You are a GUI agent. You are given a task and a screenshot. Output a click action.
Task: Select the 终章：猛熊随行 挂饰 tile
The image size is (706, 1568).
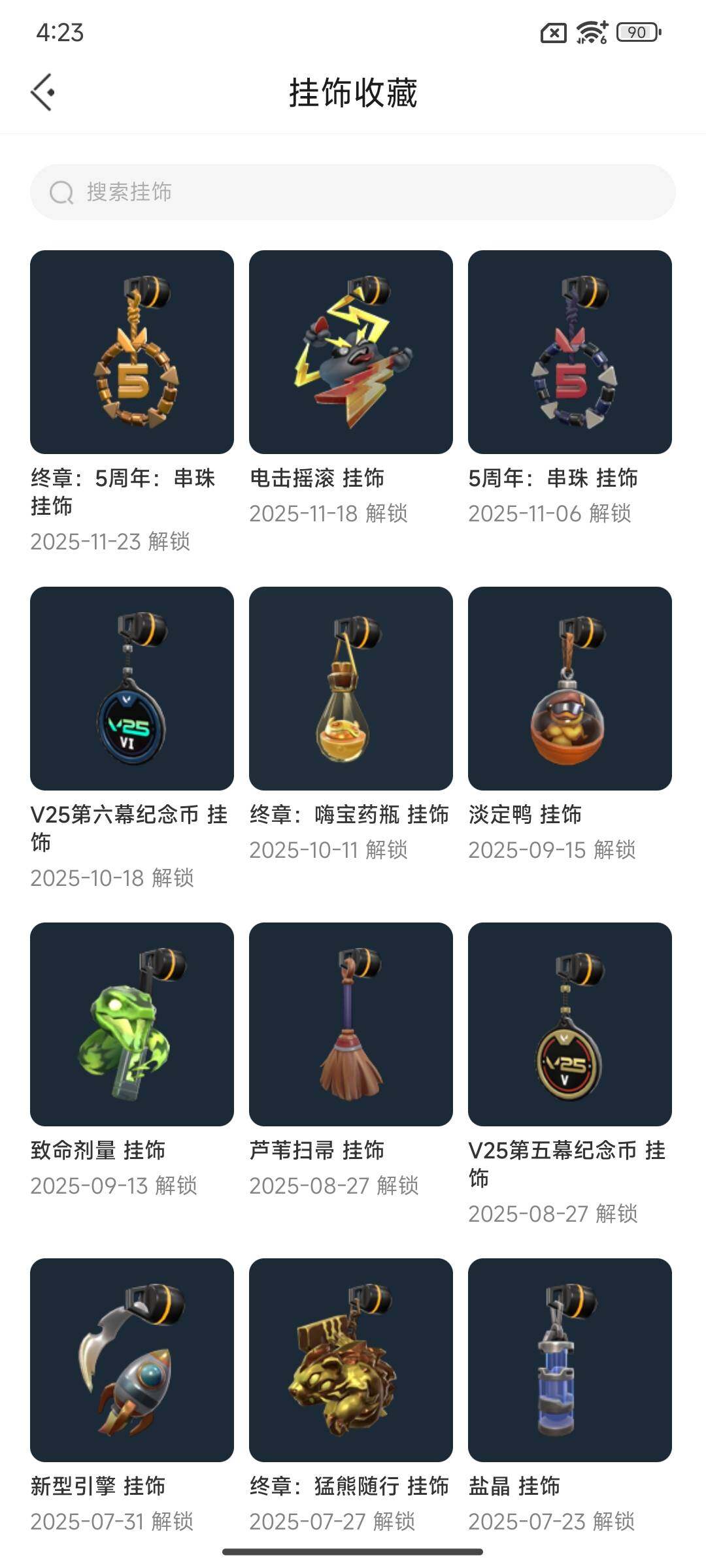(351, 1360)
